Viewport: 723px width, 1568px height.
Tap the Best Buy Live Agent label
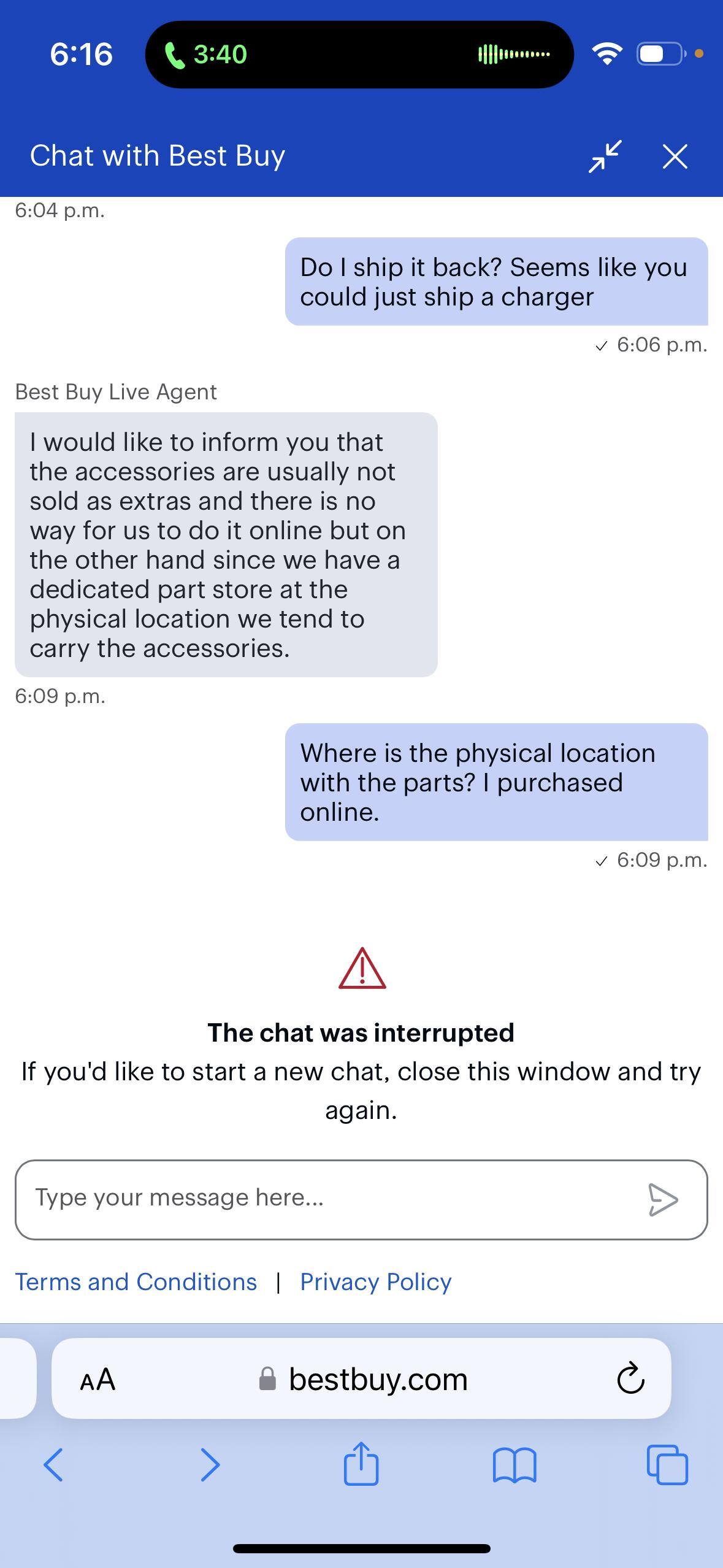pyautogui.click(x=115, y=391)
